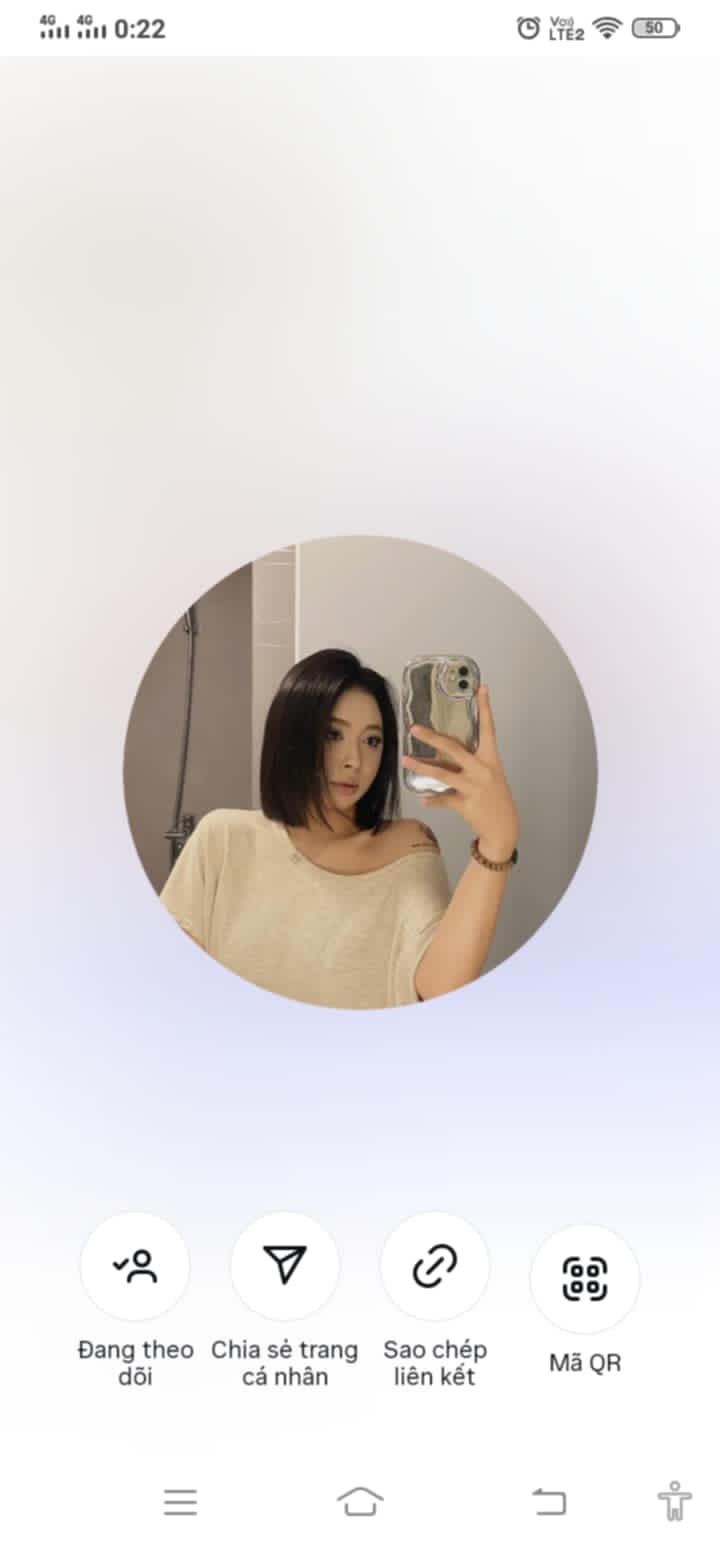This screenshot has height=1544, width=720.
Task: Share profile via Chia sẻ trang cá nhân
Action: point(285,1266)
